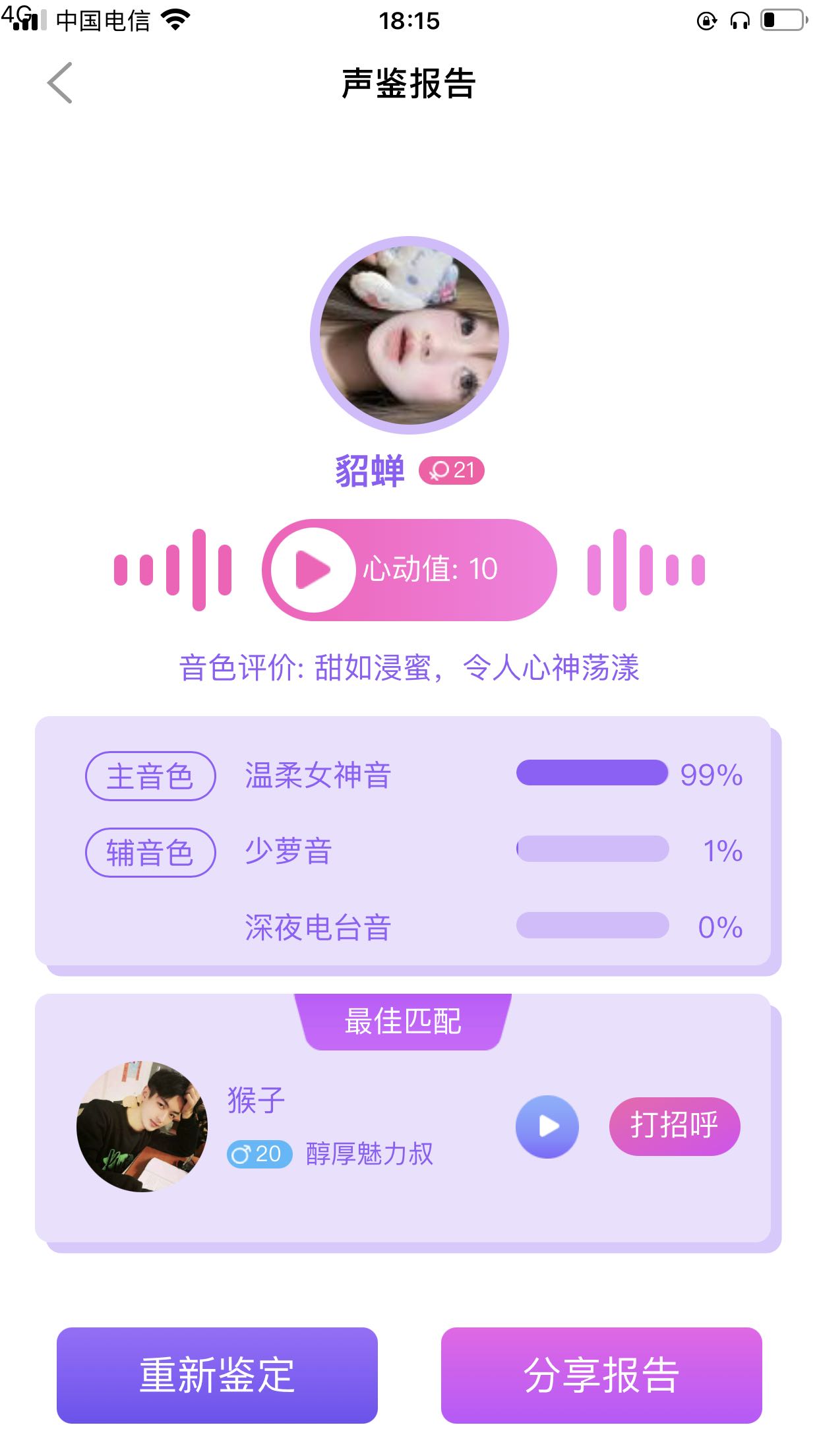
Task: Open 猴子's profile picture
Action: coord(142,1126)
